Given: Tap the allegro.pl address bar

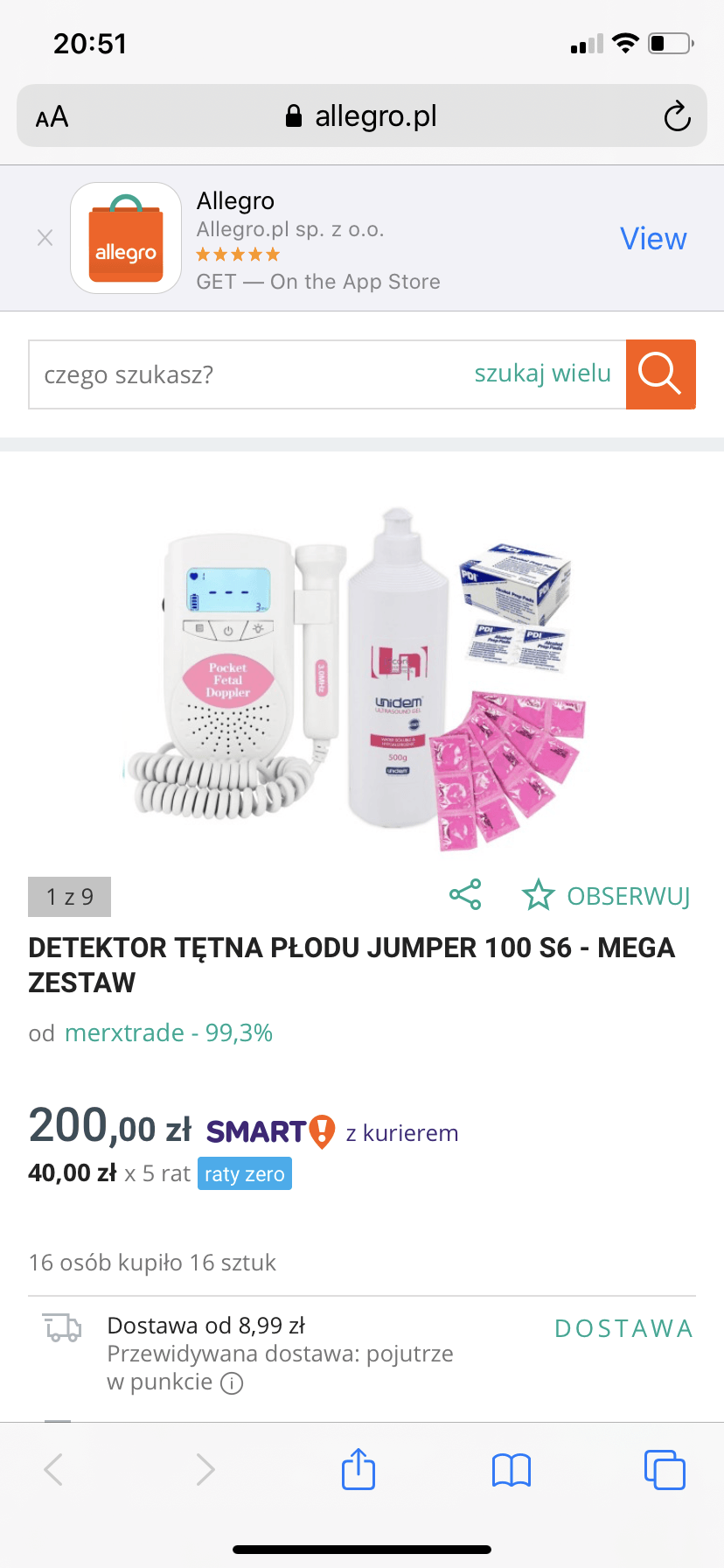Looking at the screenshot, I should point(362,116).
